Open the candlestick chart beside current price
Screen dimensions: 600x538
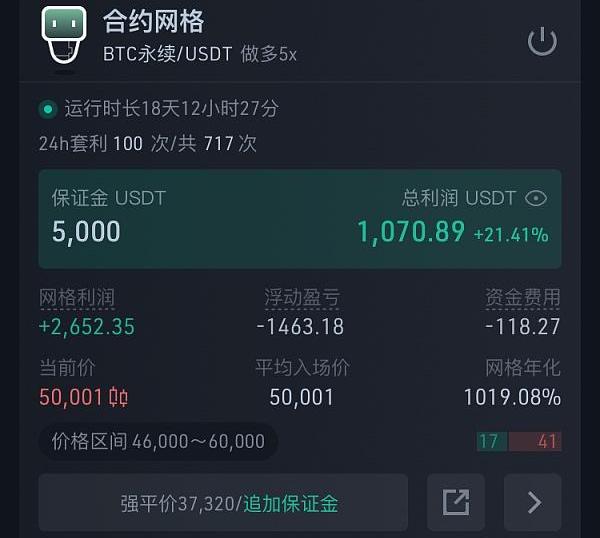(119, 397)
